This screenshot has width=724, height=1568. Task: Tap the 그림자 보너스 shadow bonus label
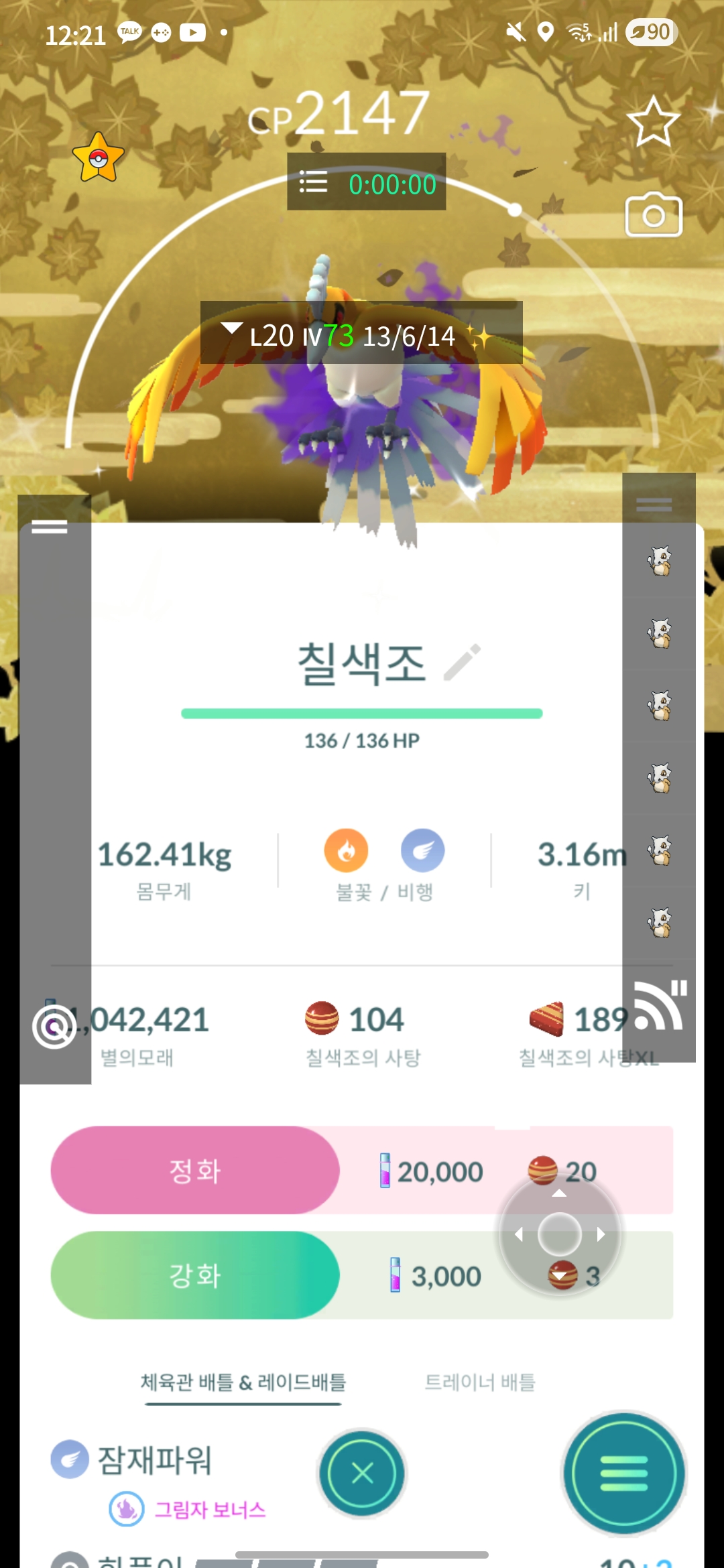click(x=210, y=1510)
